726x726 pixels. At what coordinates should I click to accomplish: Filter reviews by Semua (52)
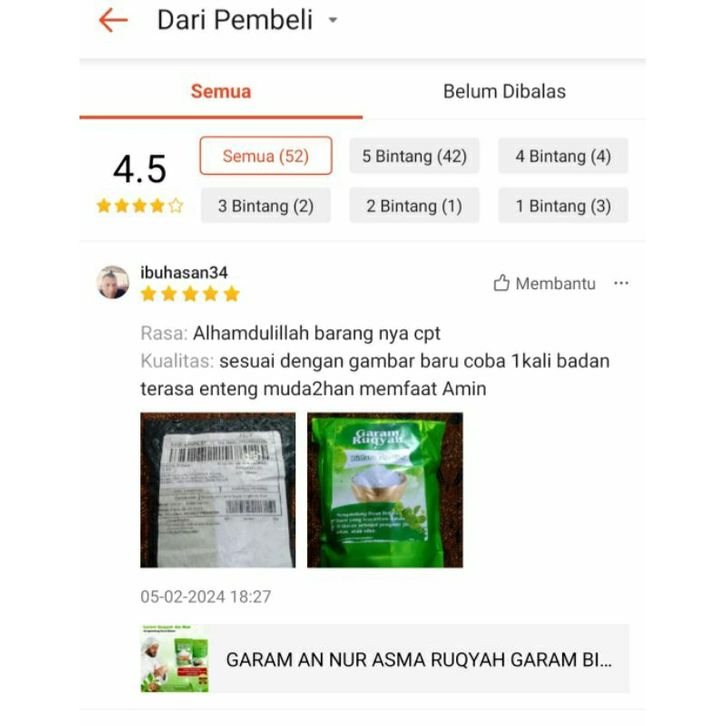tap(265, 156)
